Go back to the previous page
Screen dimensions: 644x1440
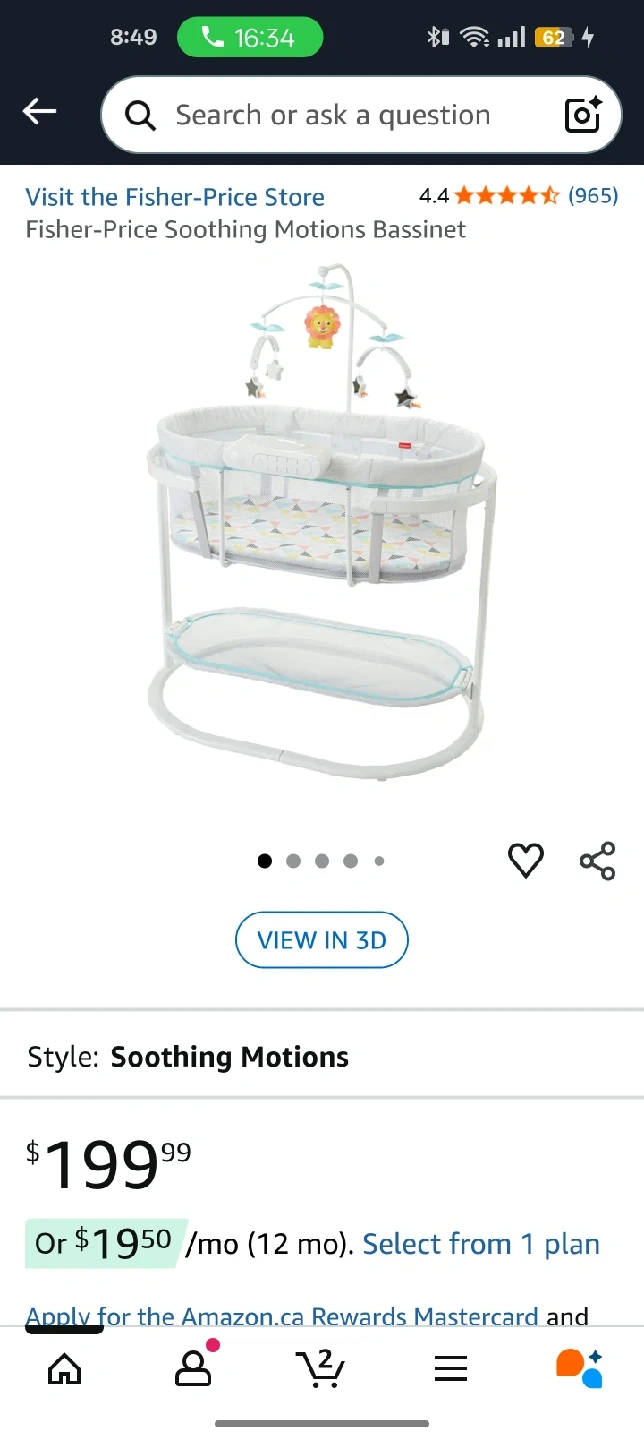tap(40, 113)
